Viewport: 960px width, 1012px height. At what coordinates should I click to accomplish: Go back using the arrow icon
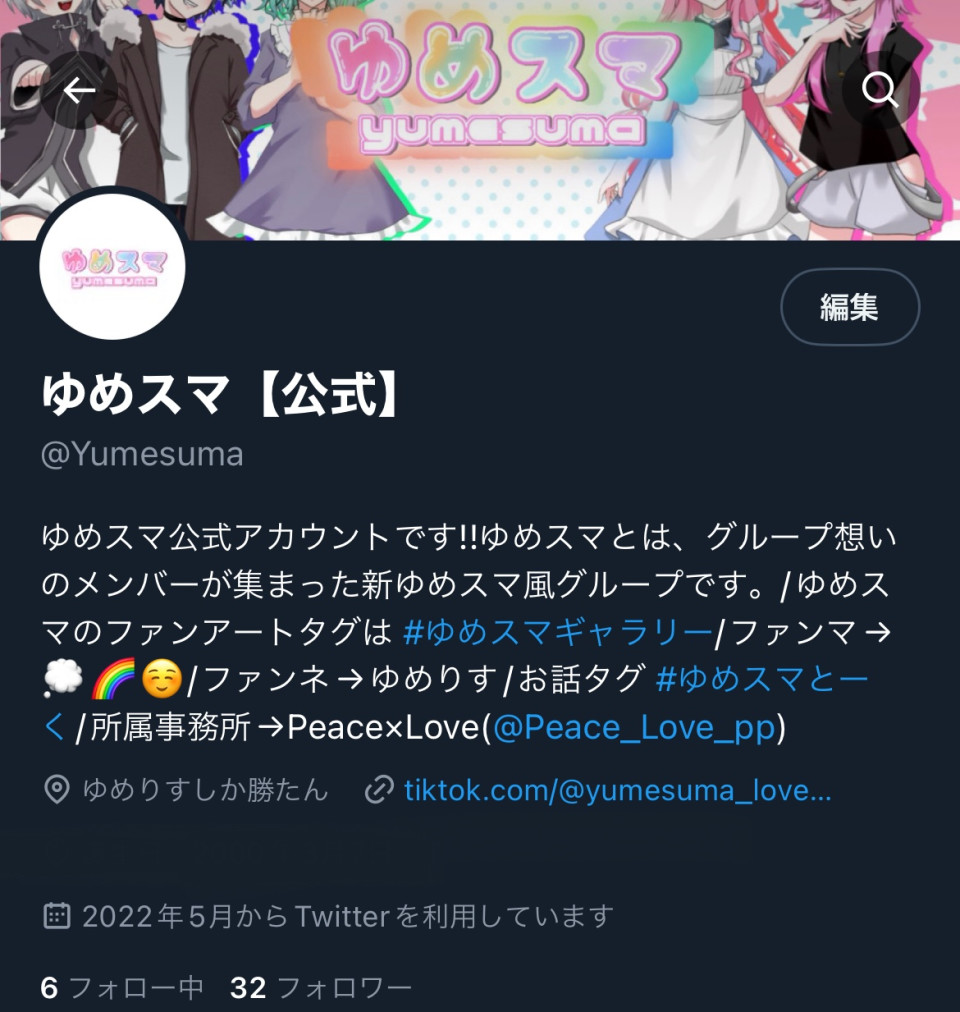[x=79, y=91]
